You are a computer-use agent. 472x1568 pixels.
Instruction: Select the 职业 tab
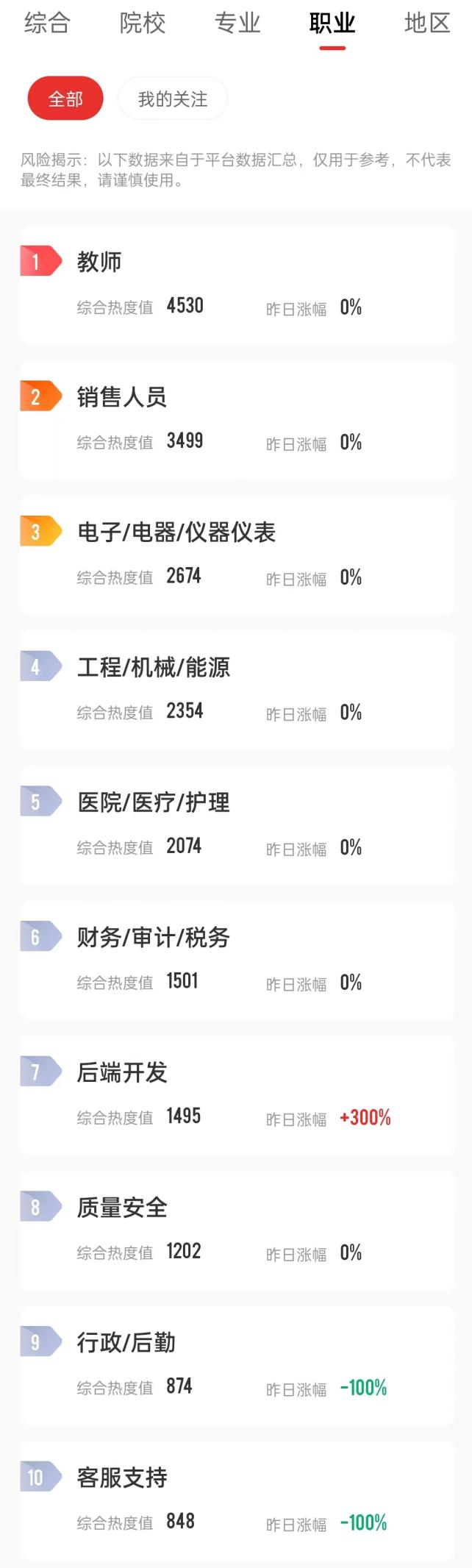(332, 24)
